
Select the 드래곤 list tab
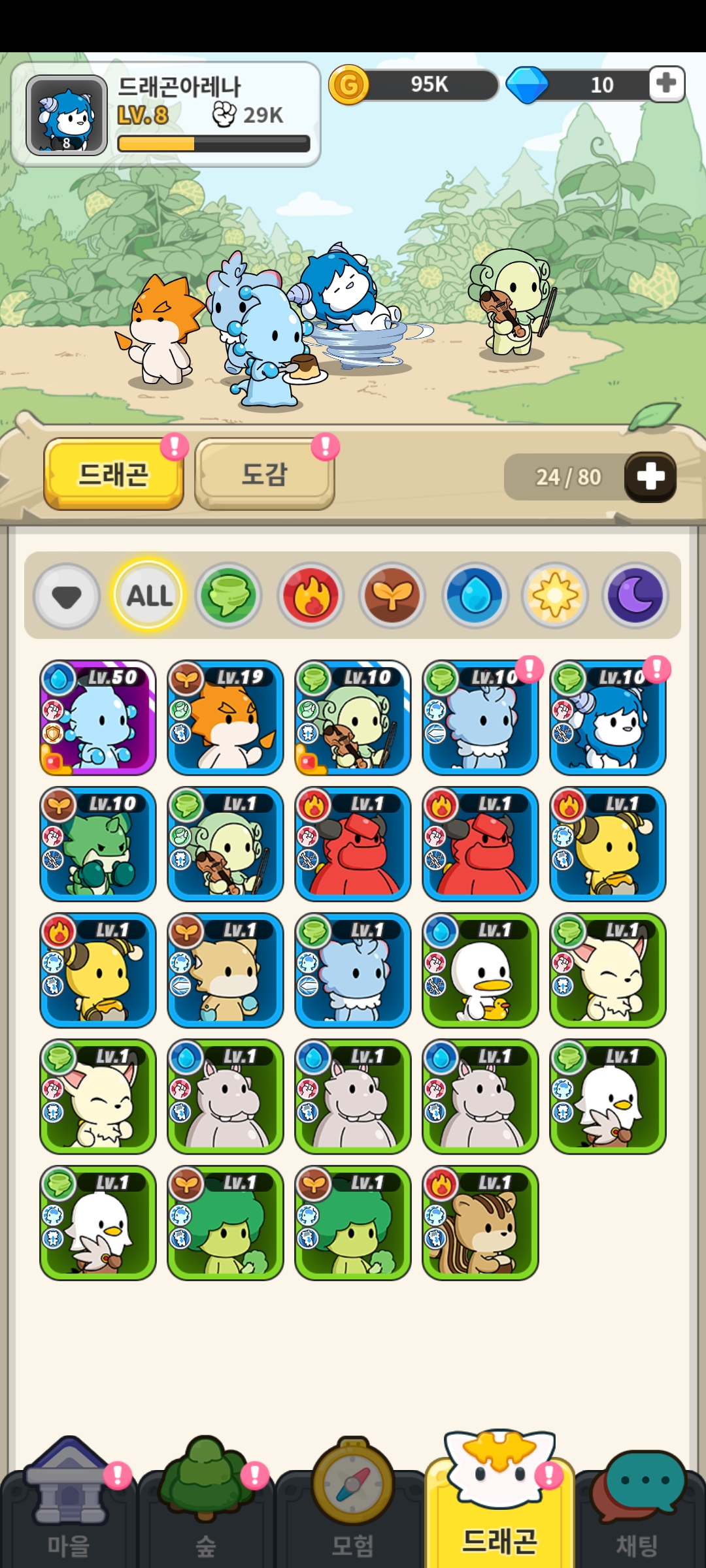pos(113,473)
